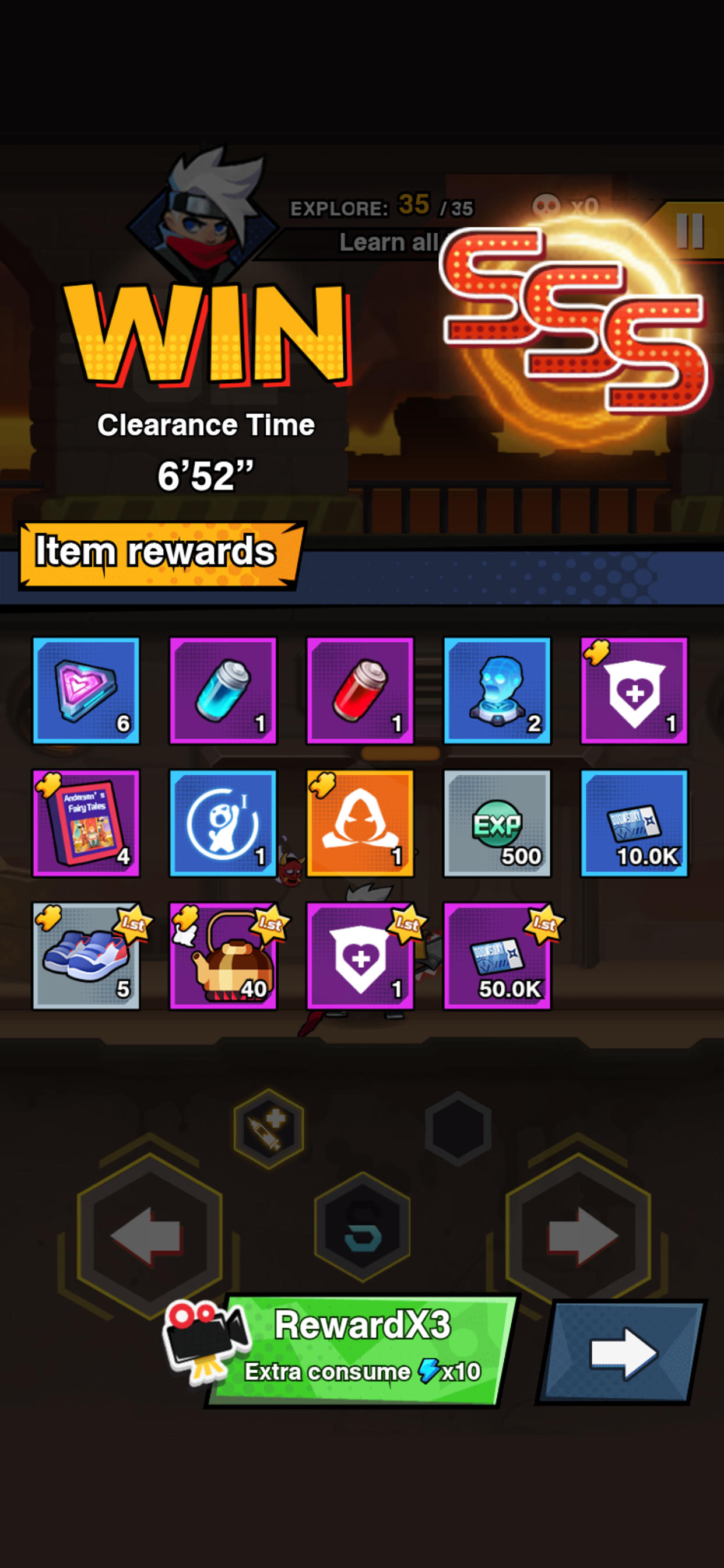Viewport: 724px width, 1568px height.
Task: Inspect the blue battery reward item
Action: click(223, 691)
